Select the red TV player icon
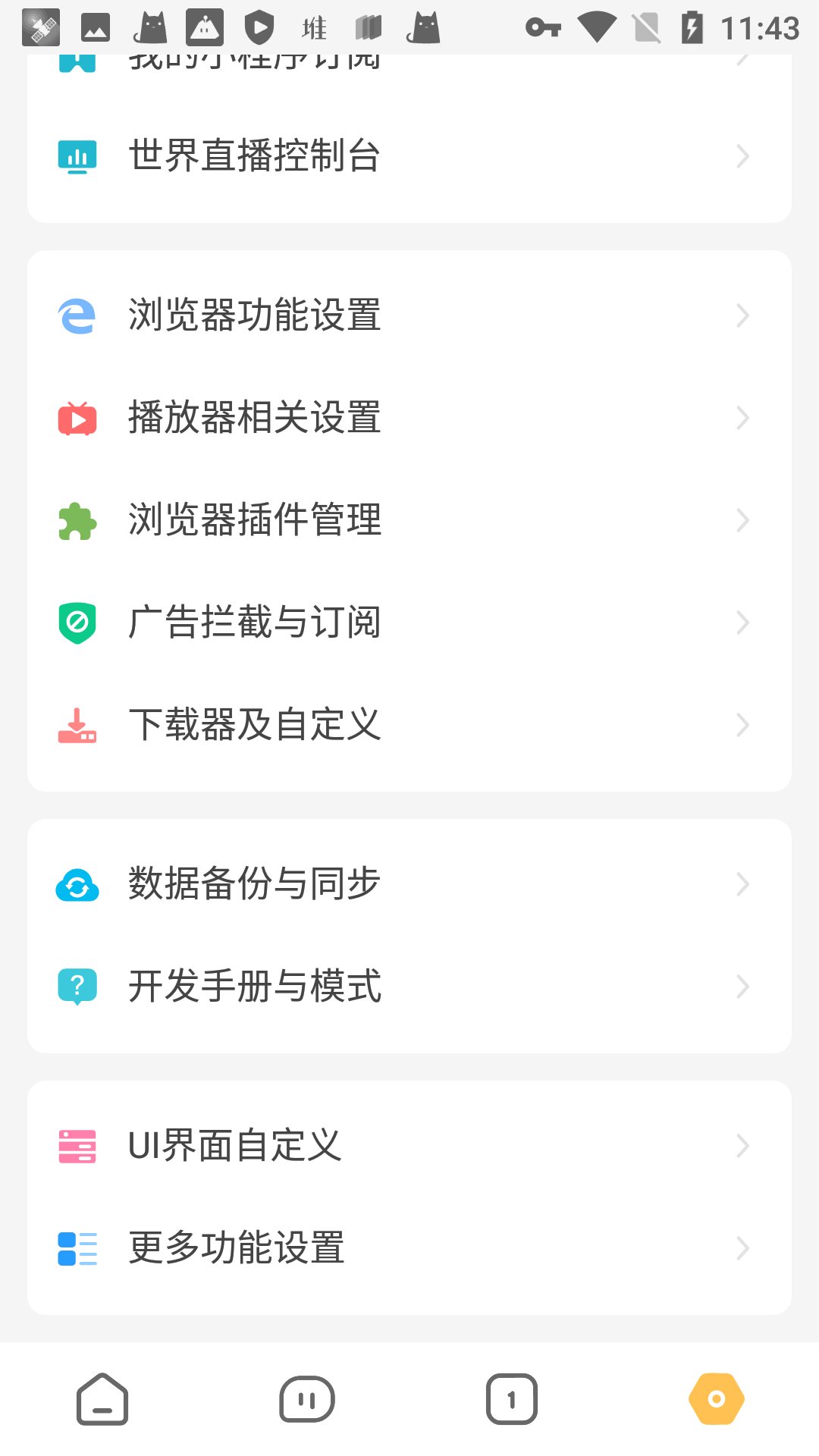 [77, 418]
